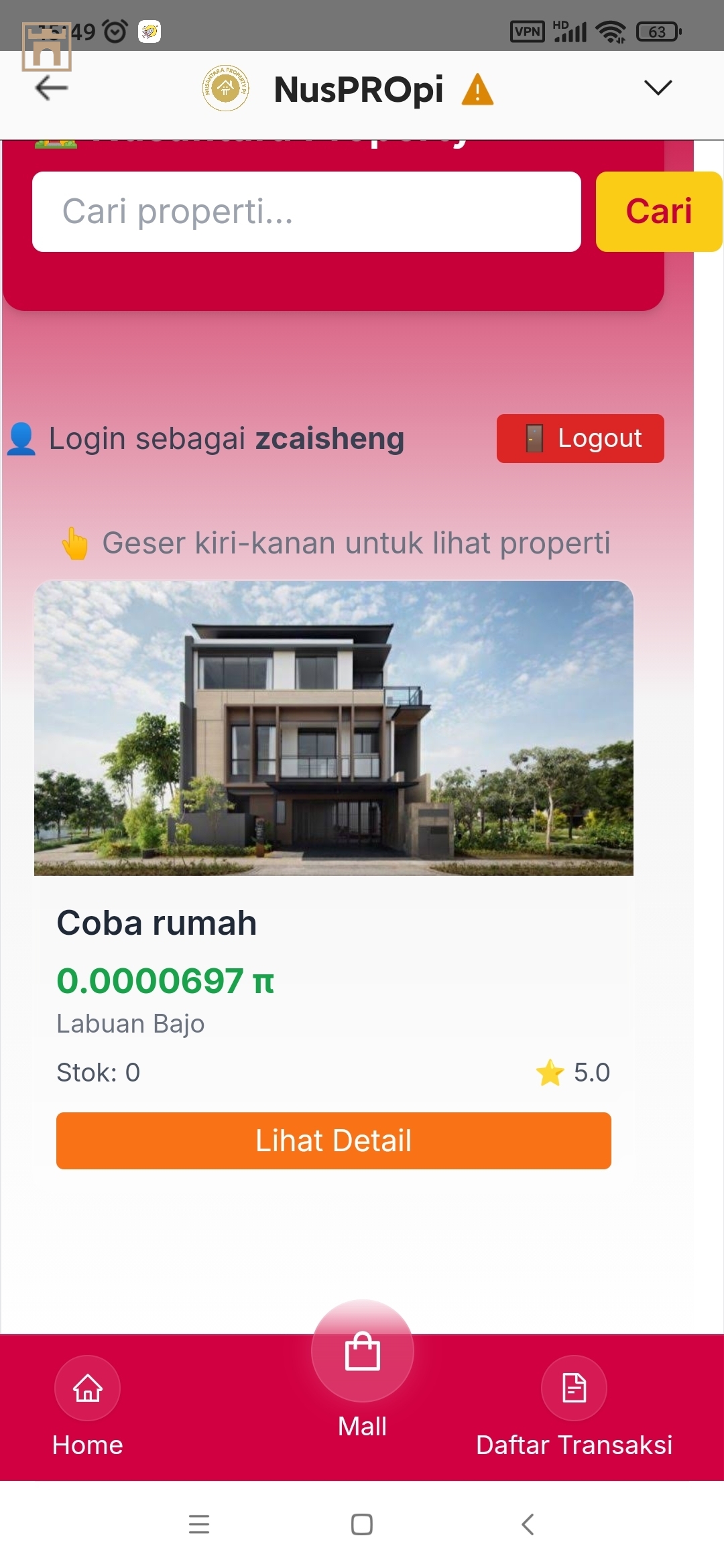Go to the Daftar Transaksi tab
Image resolution: width=724 pixels, height=1568 pixels.
pyautogui.click(x=574, y=1407)
